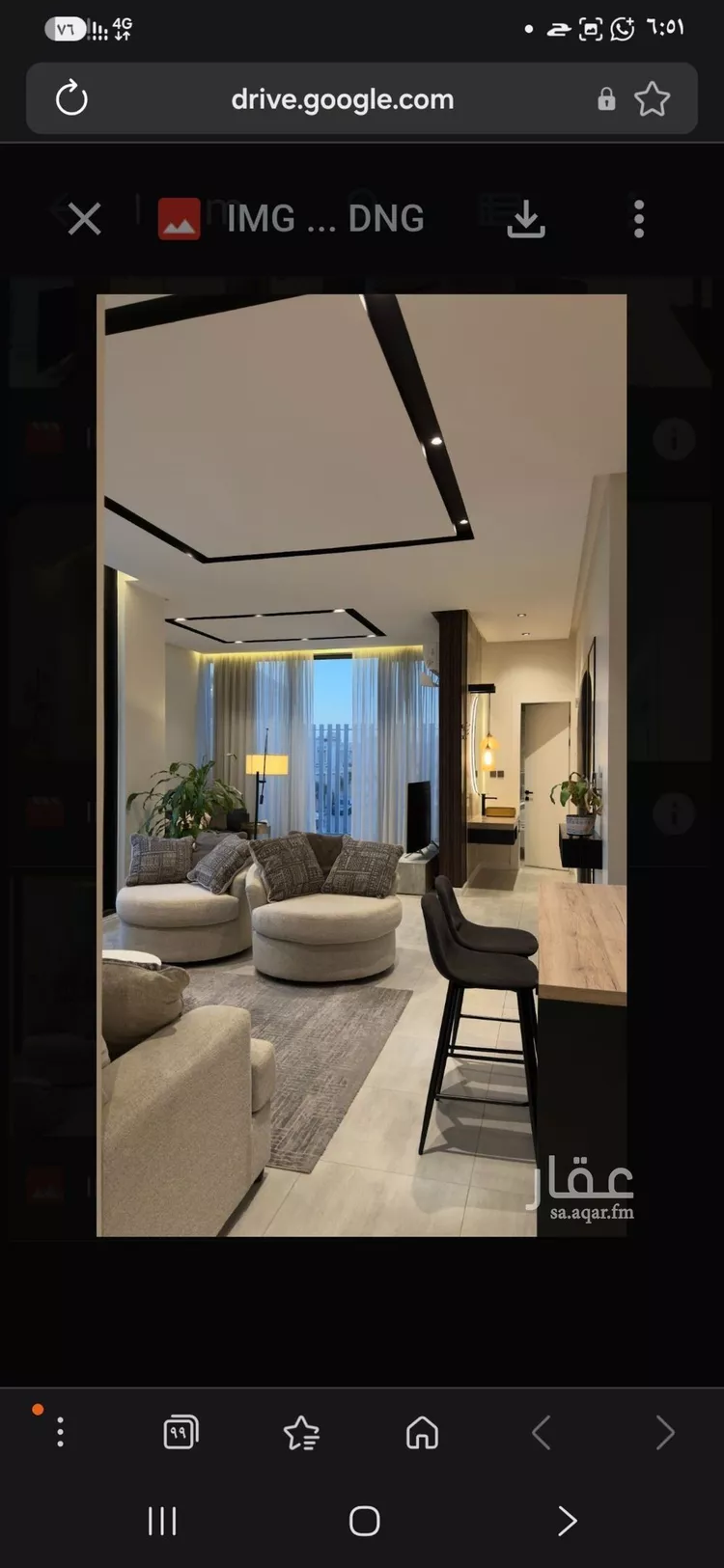Go to the phone's home screen
Screen dimensions: 724x1568
click(x=364, y=1522)
